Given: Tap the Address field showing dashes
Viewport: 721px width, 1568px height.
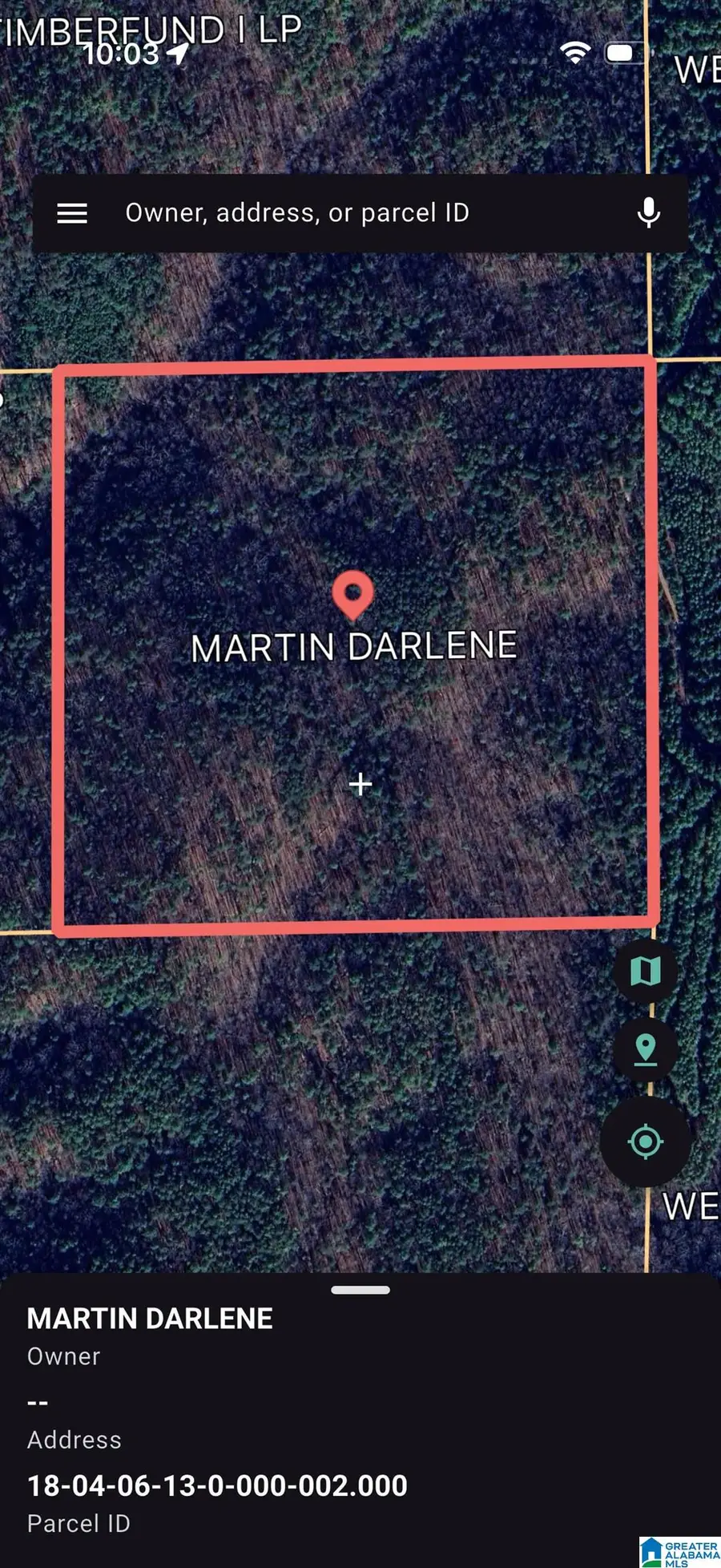Looking at the screenshot, I should (x=74, y=1439).
